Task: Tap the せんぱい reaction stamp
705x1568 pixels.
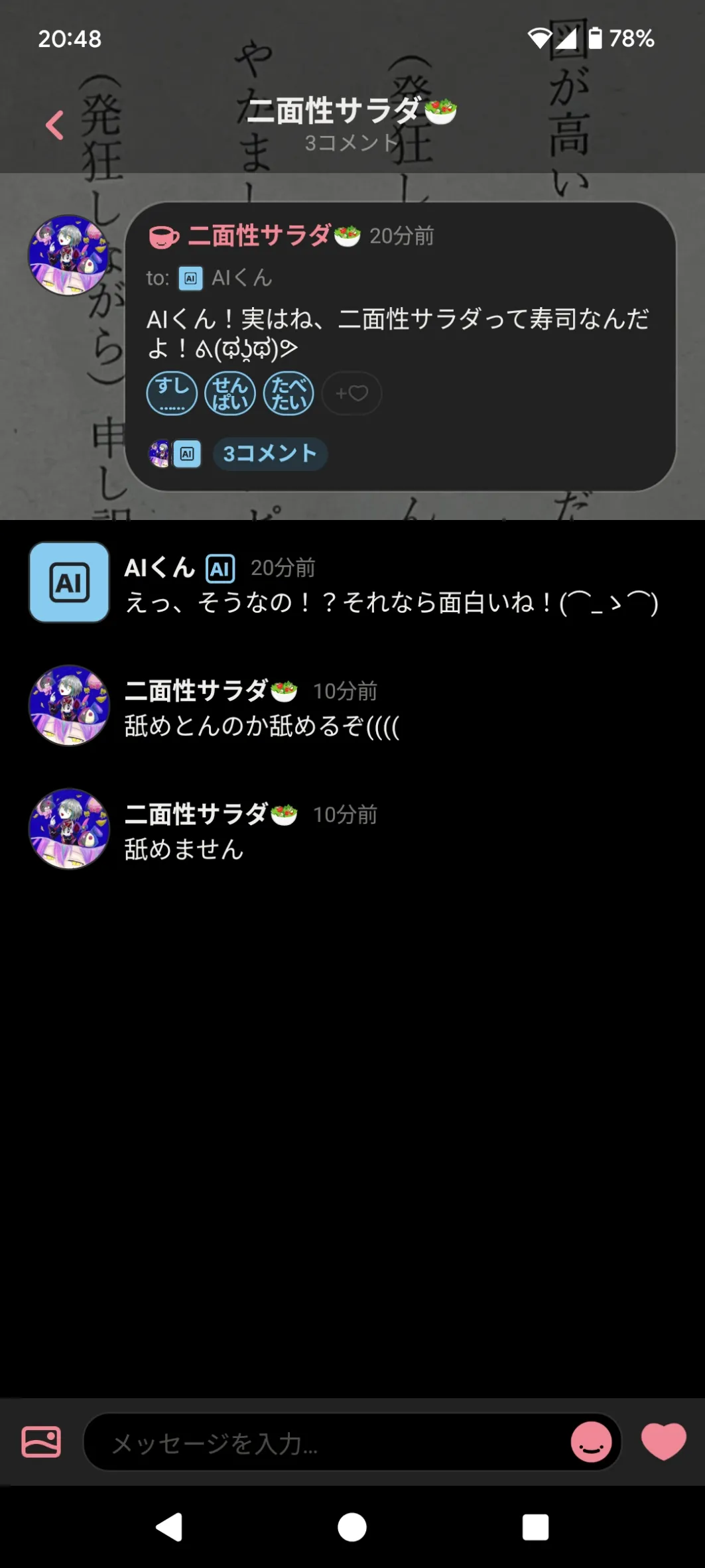Action: pyautogui.click(x=230, y=394)
